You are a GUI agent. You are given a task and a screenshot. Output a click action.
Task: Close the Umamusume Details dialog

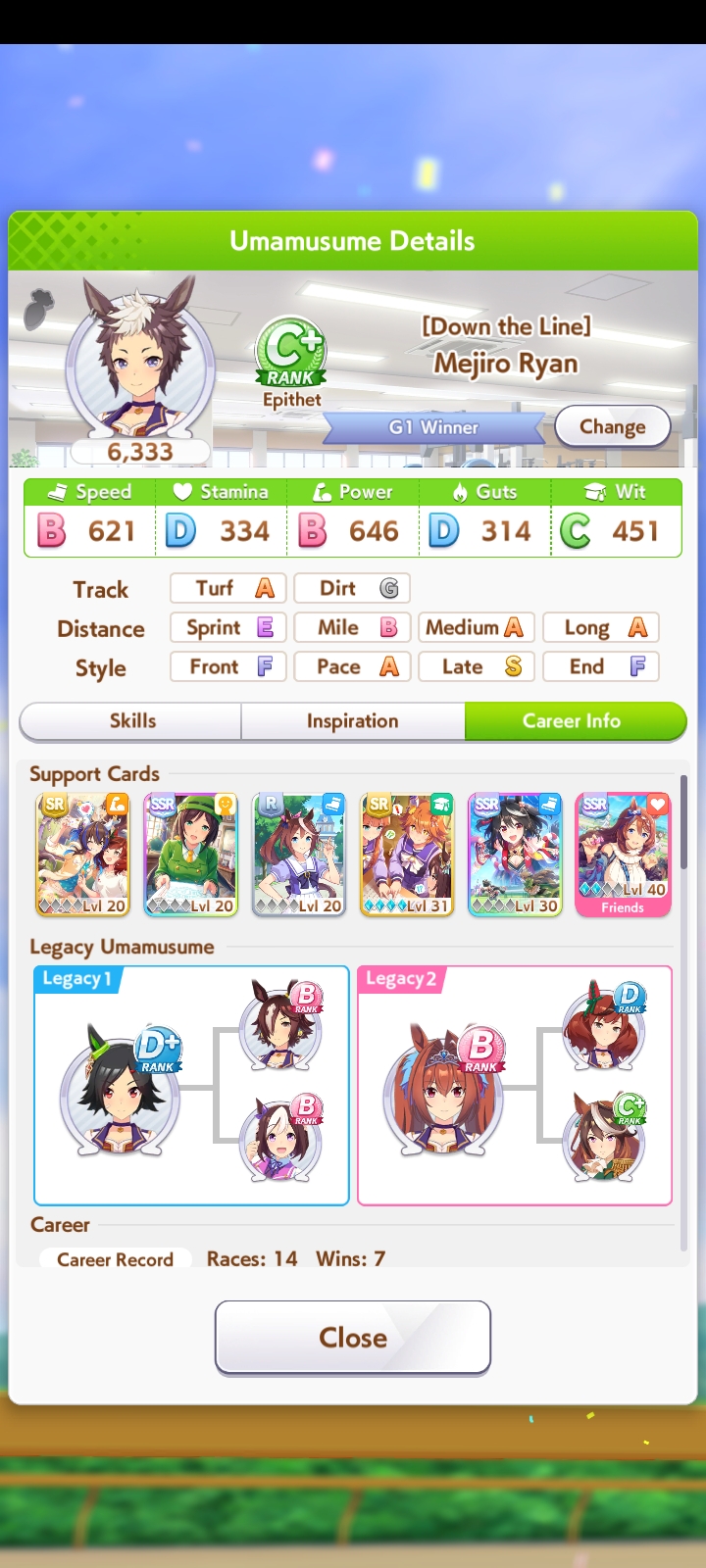[x=353, y=1338]
